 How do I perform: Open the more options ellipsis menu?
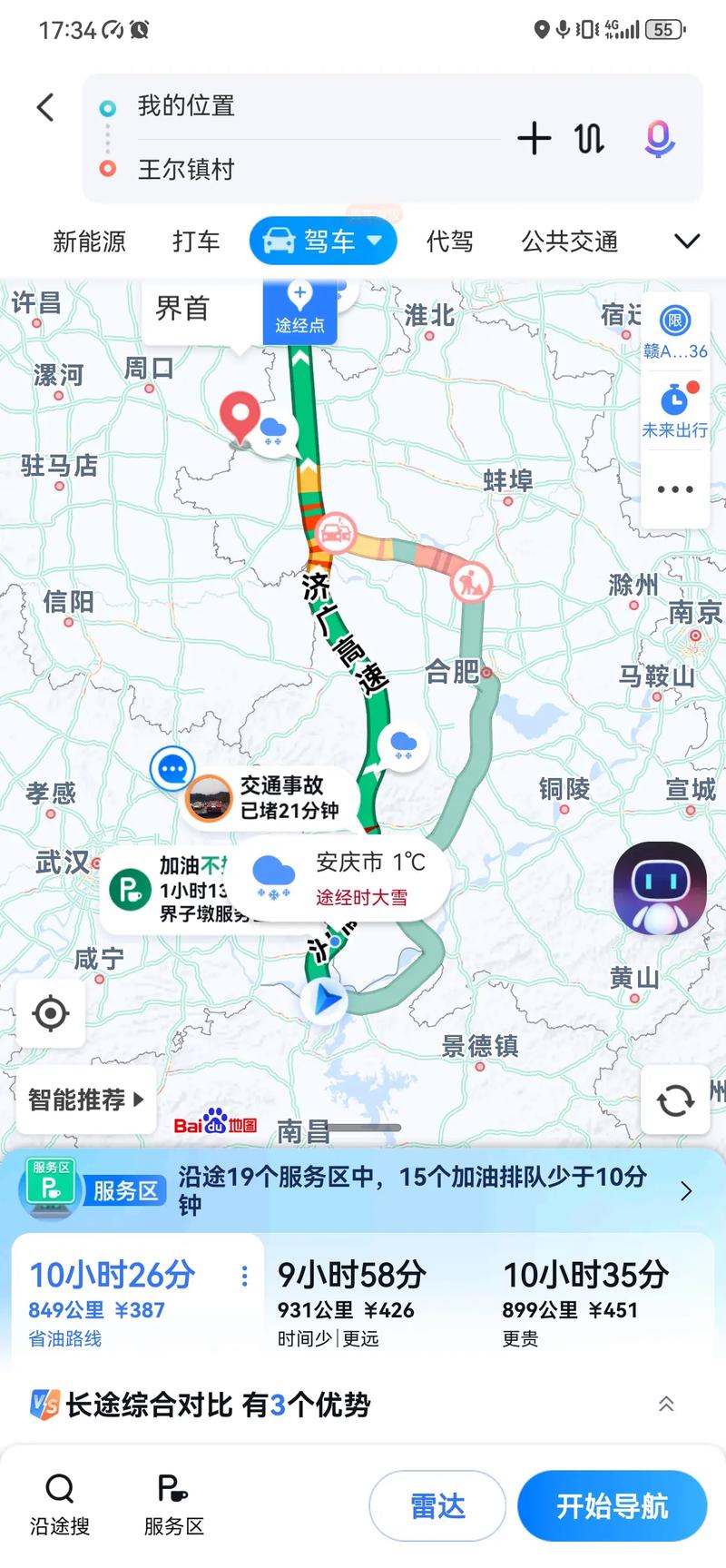click(x=674, y=488)
